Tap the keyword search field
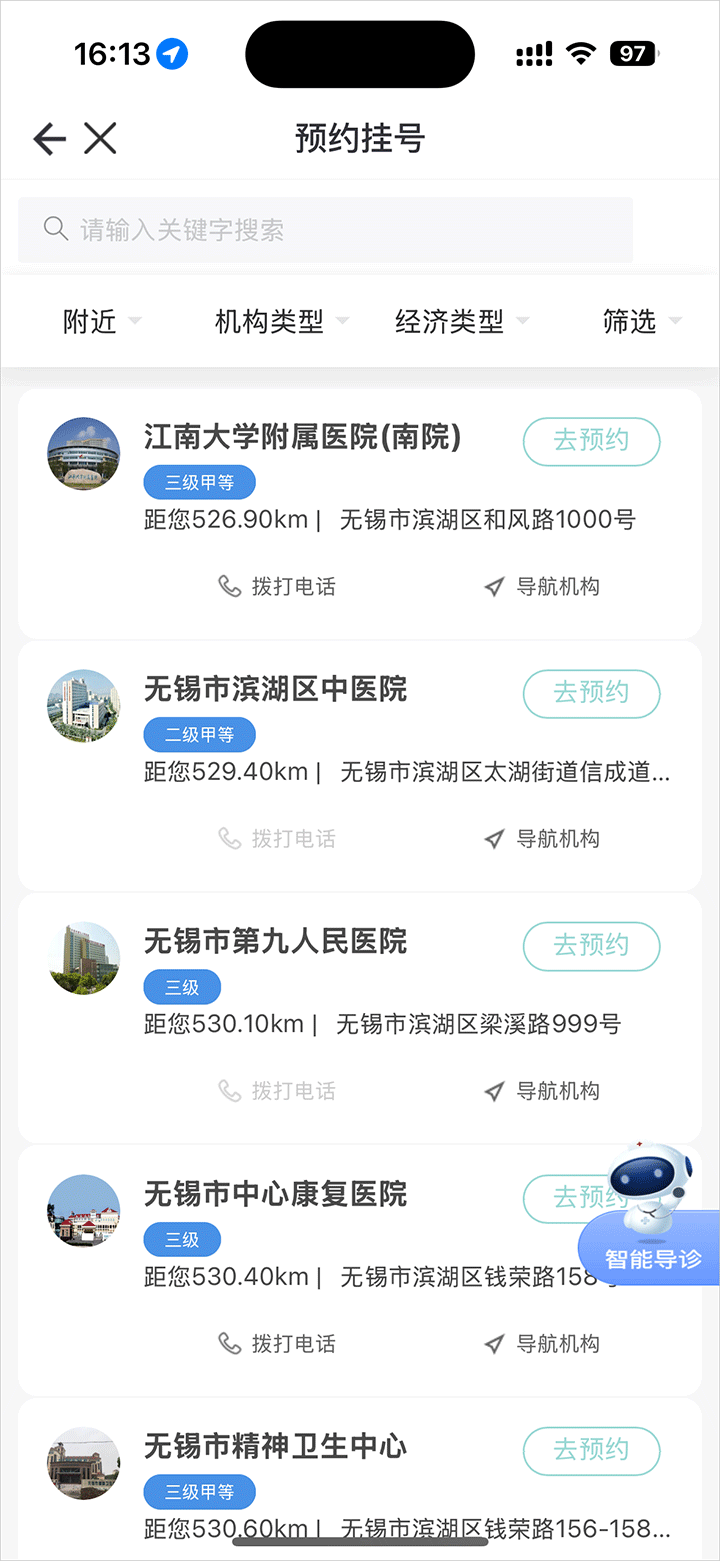 (325, 230)
